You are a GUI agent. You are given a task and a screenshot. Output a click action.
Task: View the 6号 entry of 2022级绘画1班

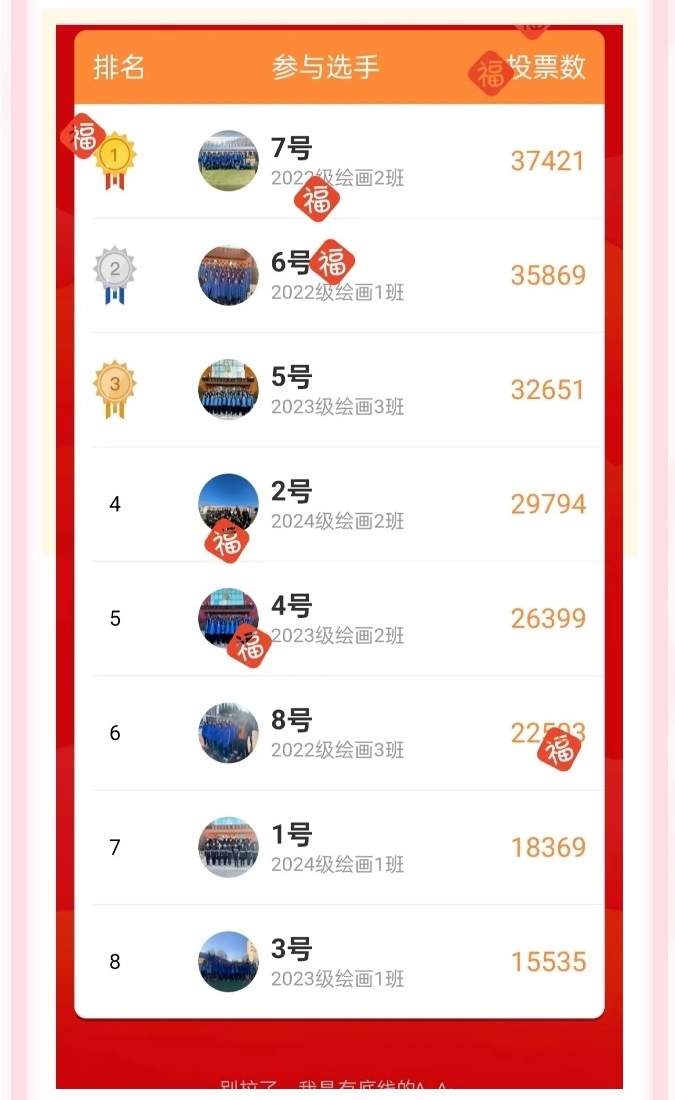click(x=291, y=263)
